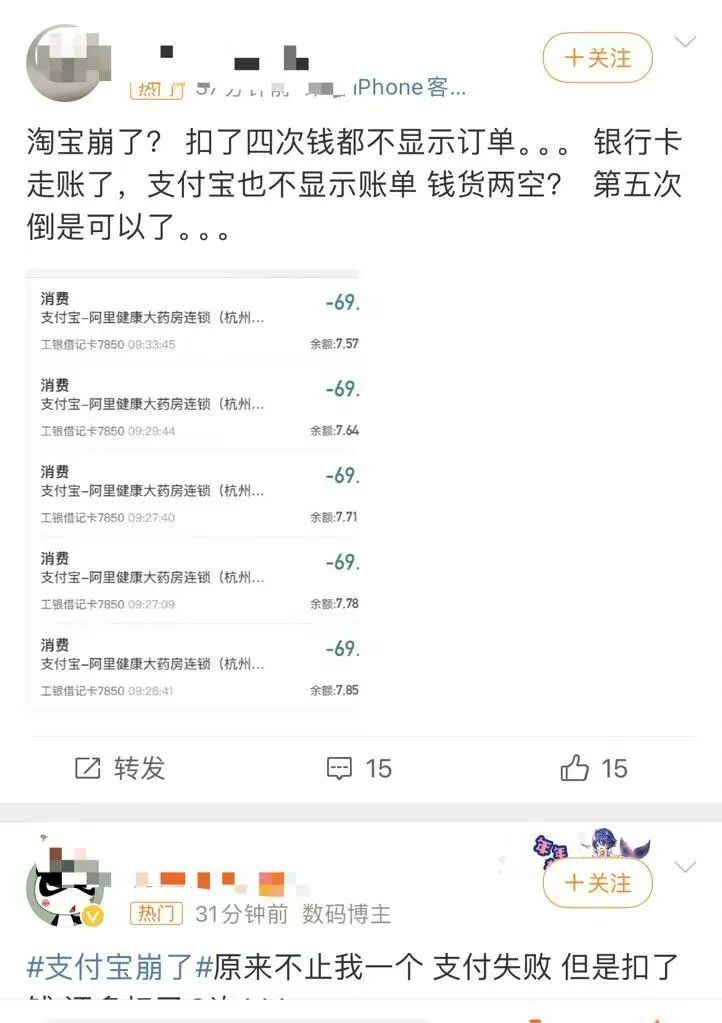The height and width of the screenshot is (1023, 722).
Task: Click the comment count showing 15
Action: tap(381, 768)
